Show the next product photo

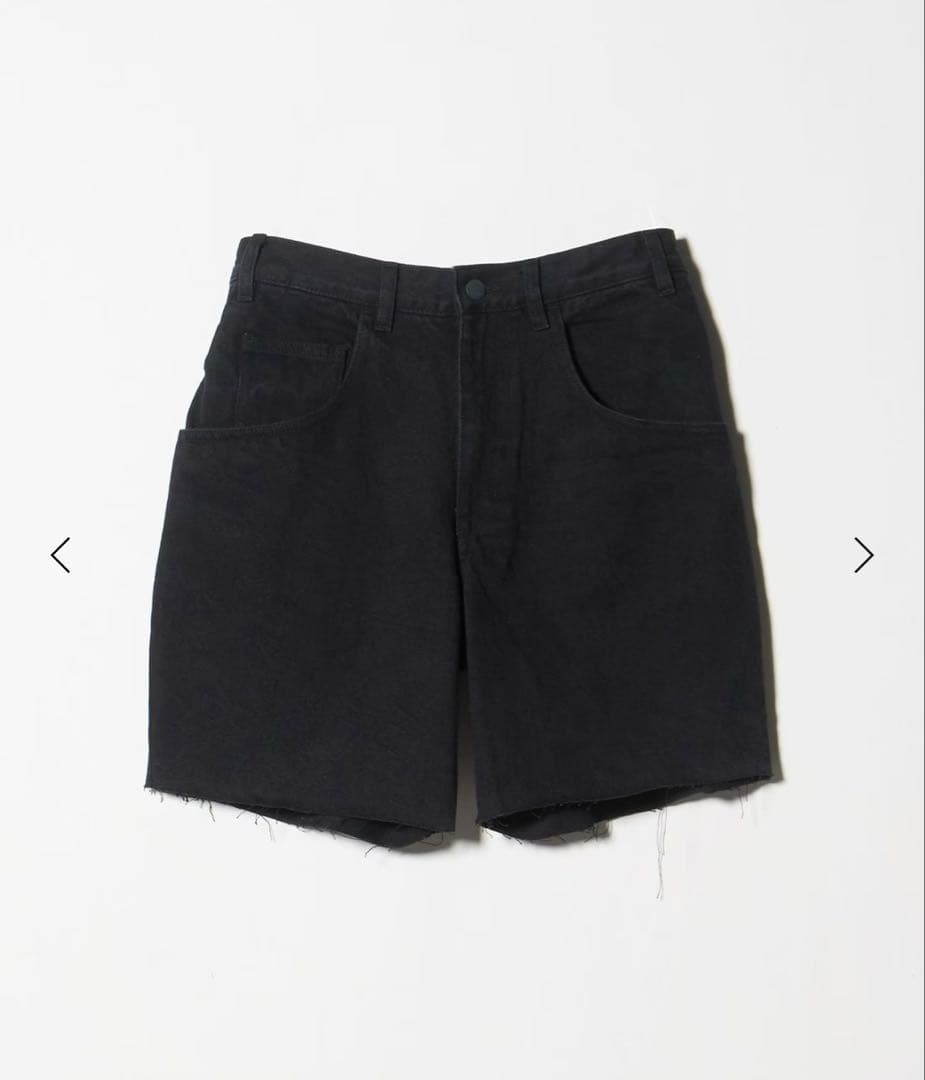(863, 555)
